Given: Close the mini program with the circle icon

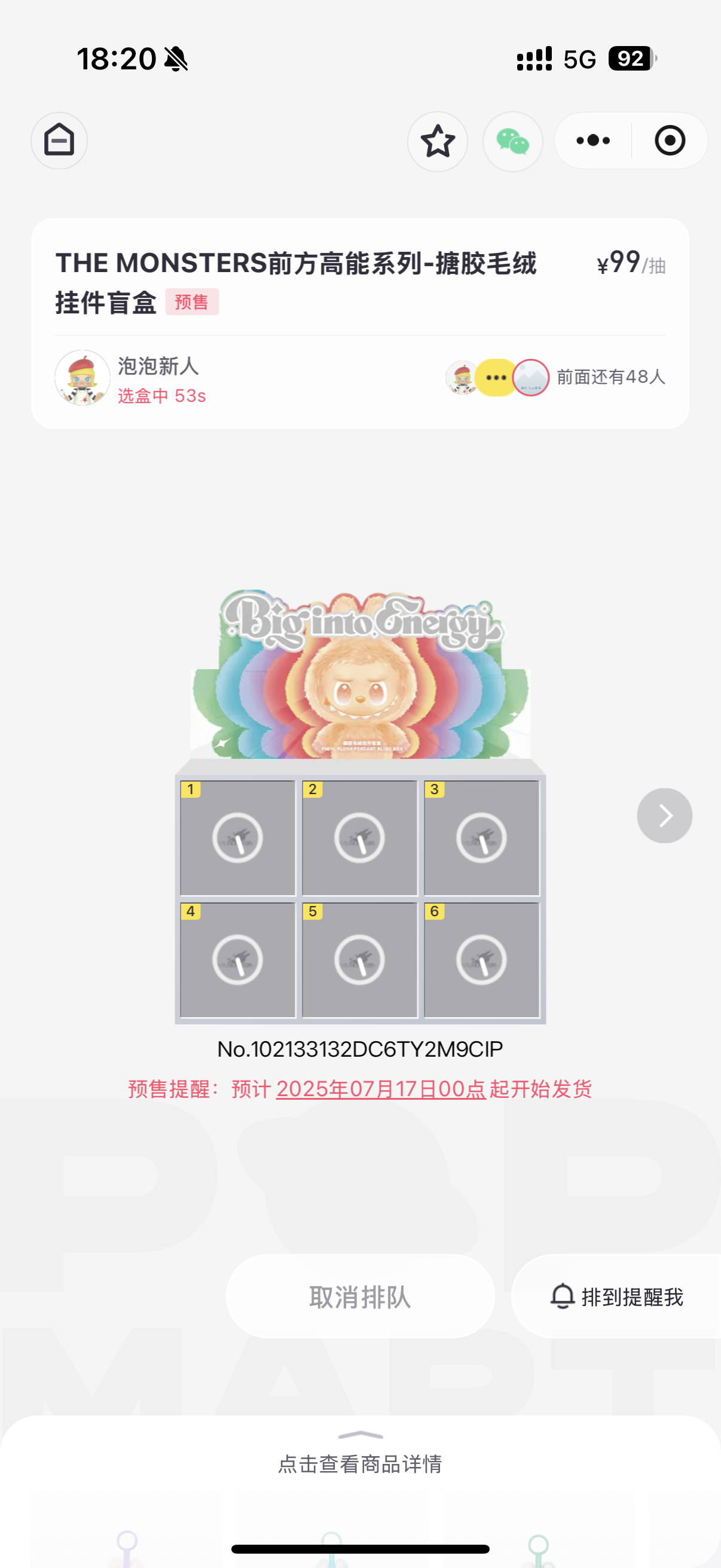Looking at the screenshot, I should [x=670, y=141].
